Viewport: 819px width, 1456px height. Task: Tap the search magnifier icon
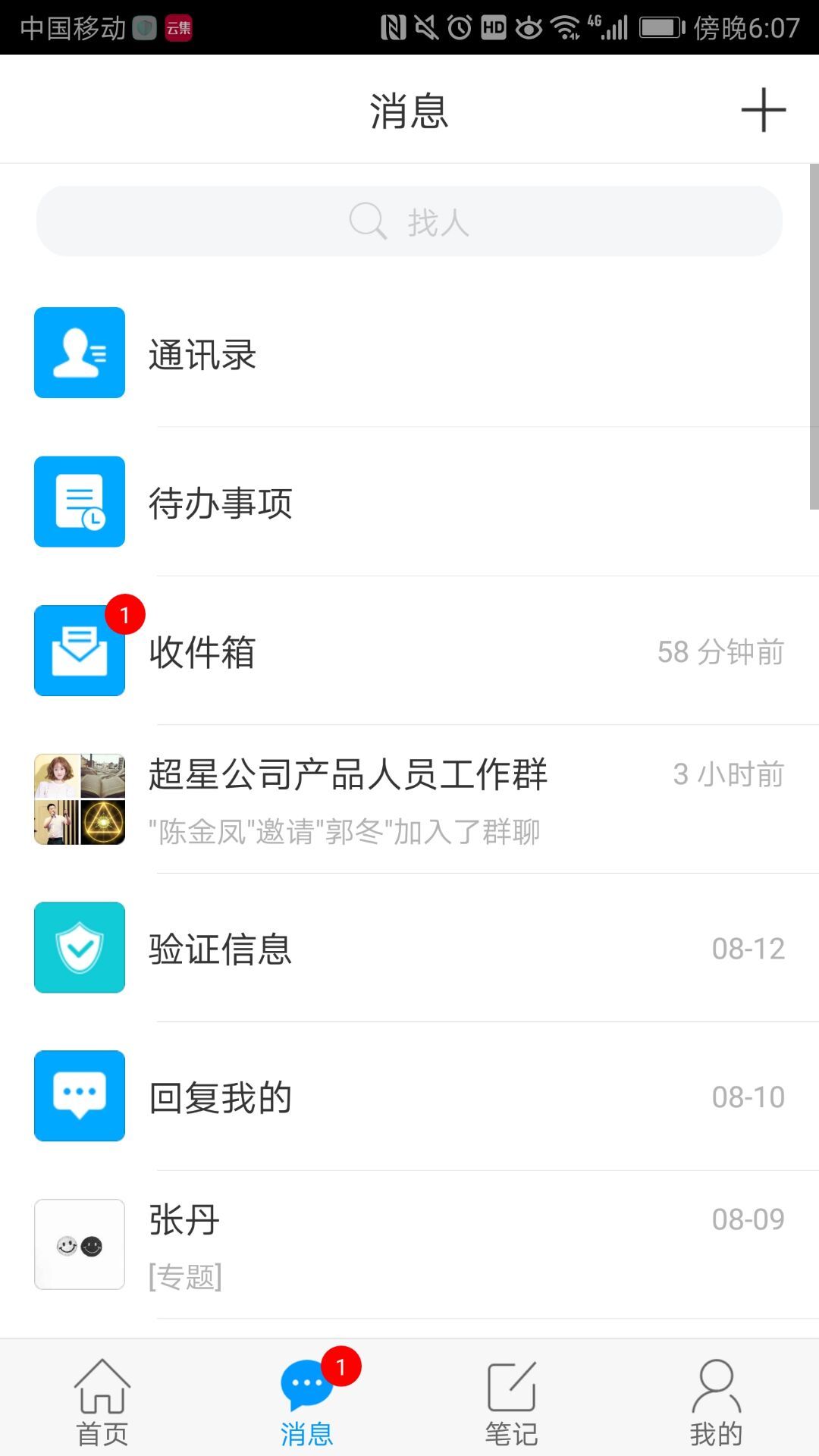(367, 221)
